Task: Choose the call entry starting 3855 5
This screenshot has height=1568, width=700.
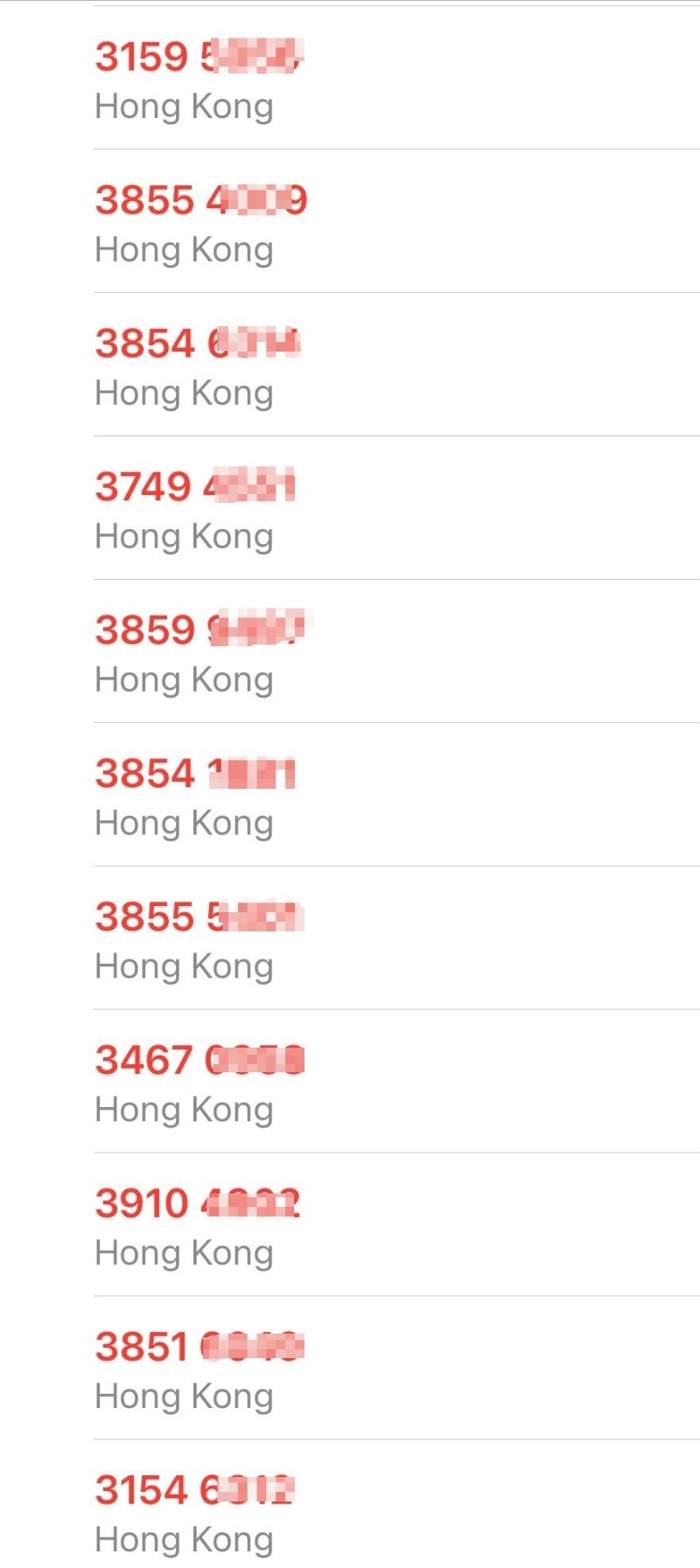Action: 199,918
